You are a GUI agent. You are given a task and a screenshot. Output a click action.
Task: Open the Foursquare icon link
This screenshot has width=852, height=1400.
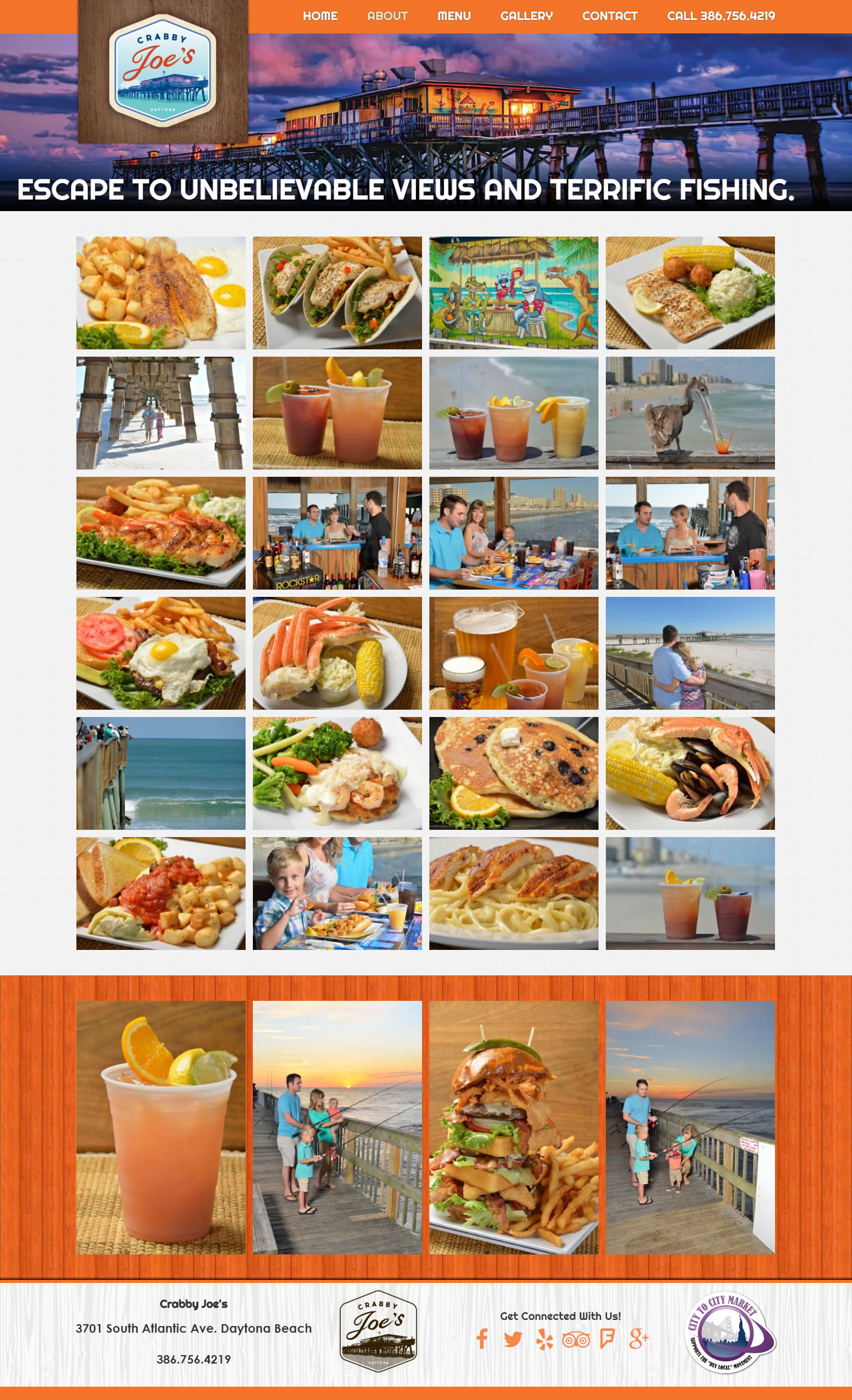pos(607,1338)
